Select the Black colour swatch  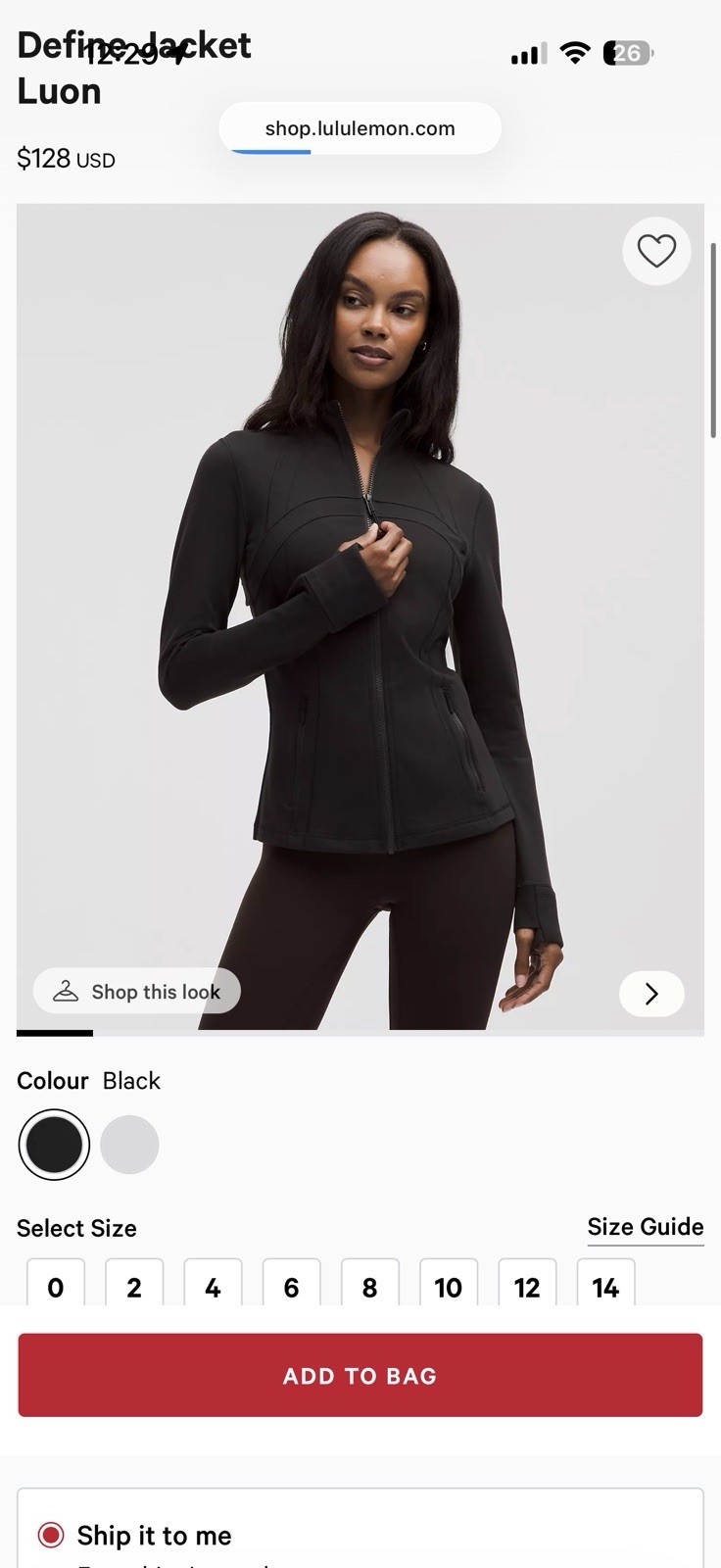[x=54, y=1144]
